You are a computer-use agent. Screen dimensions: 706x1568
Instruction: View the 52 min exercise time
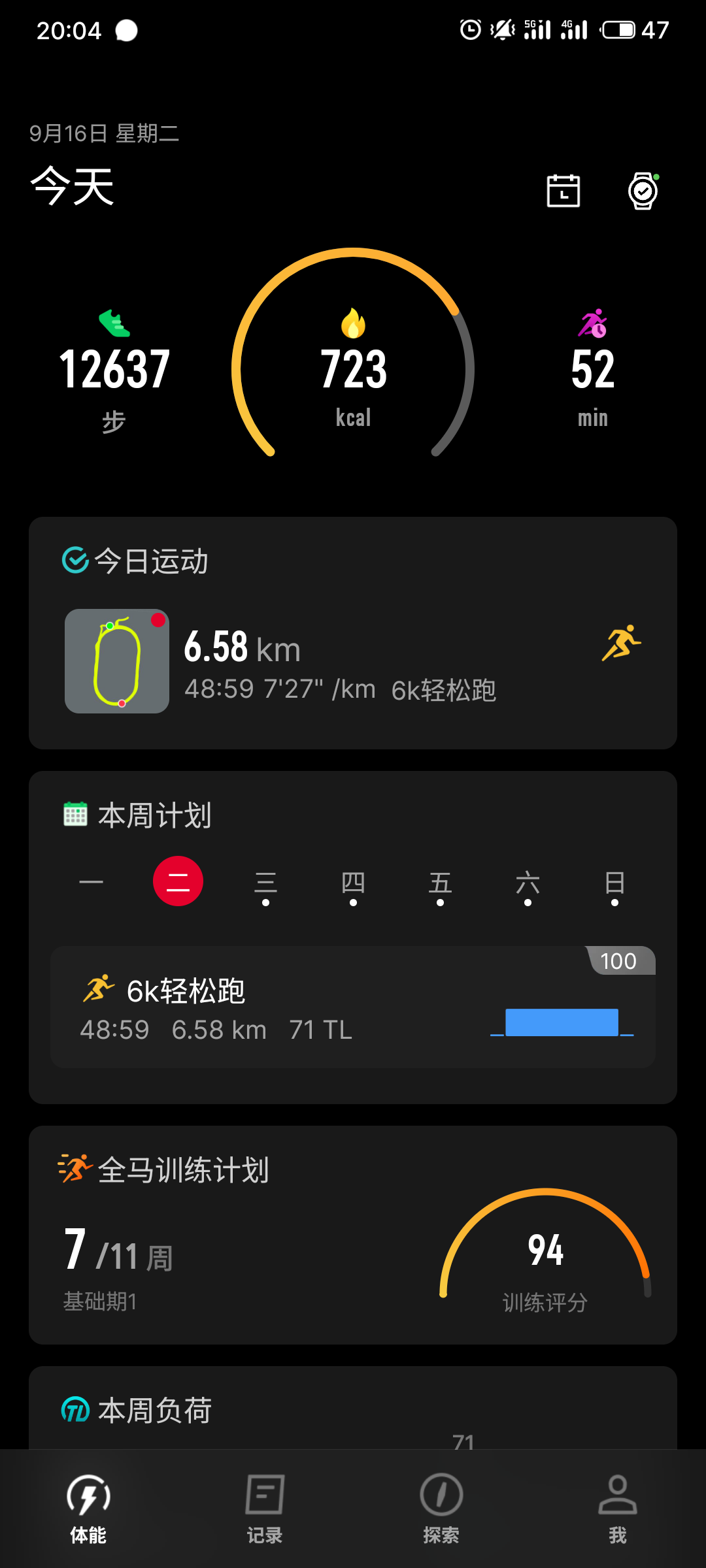[593, 369]
